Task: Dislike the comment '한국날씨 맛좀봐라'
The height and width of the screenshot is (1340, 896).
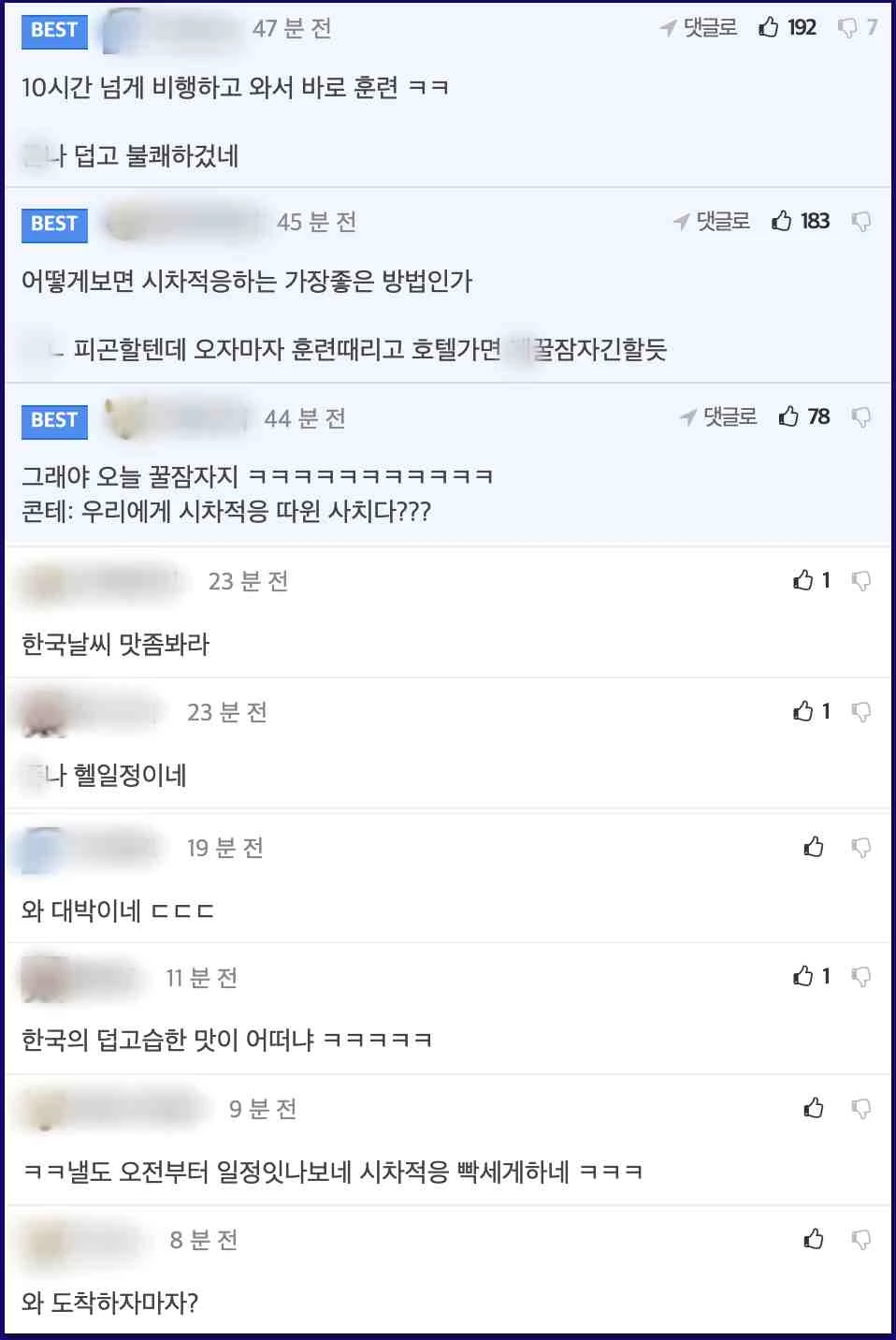Action: (861, 581)
